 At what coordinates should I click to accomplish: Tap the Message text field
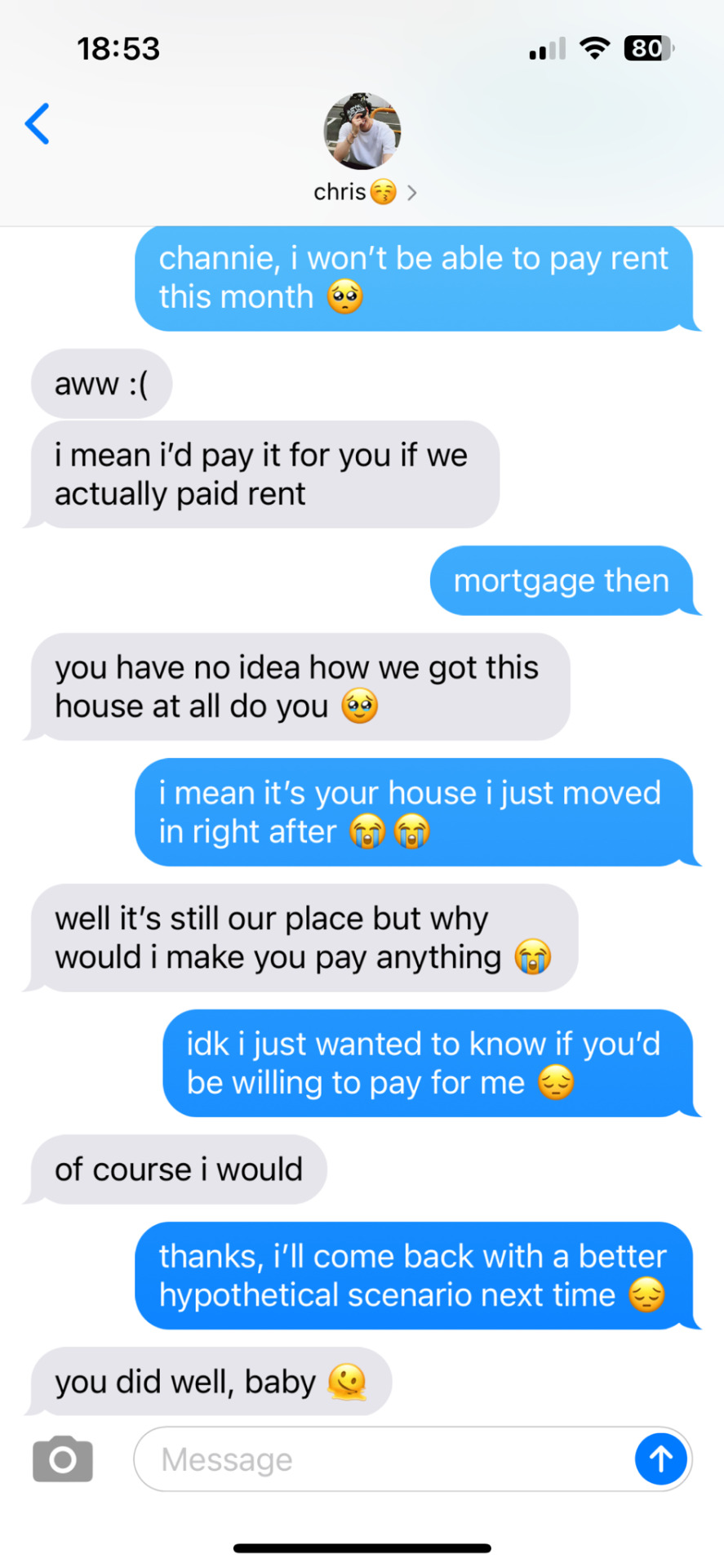pyautogui.click(x=384, y=1459)
